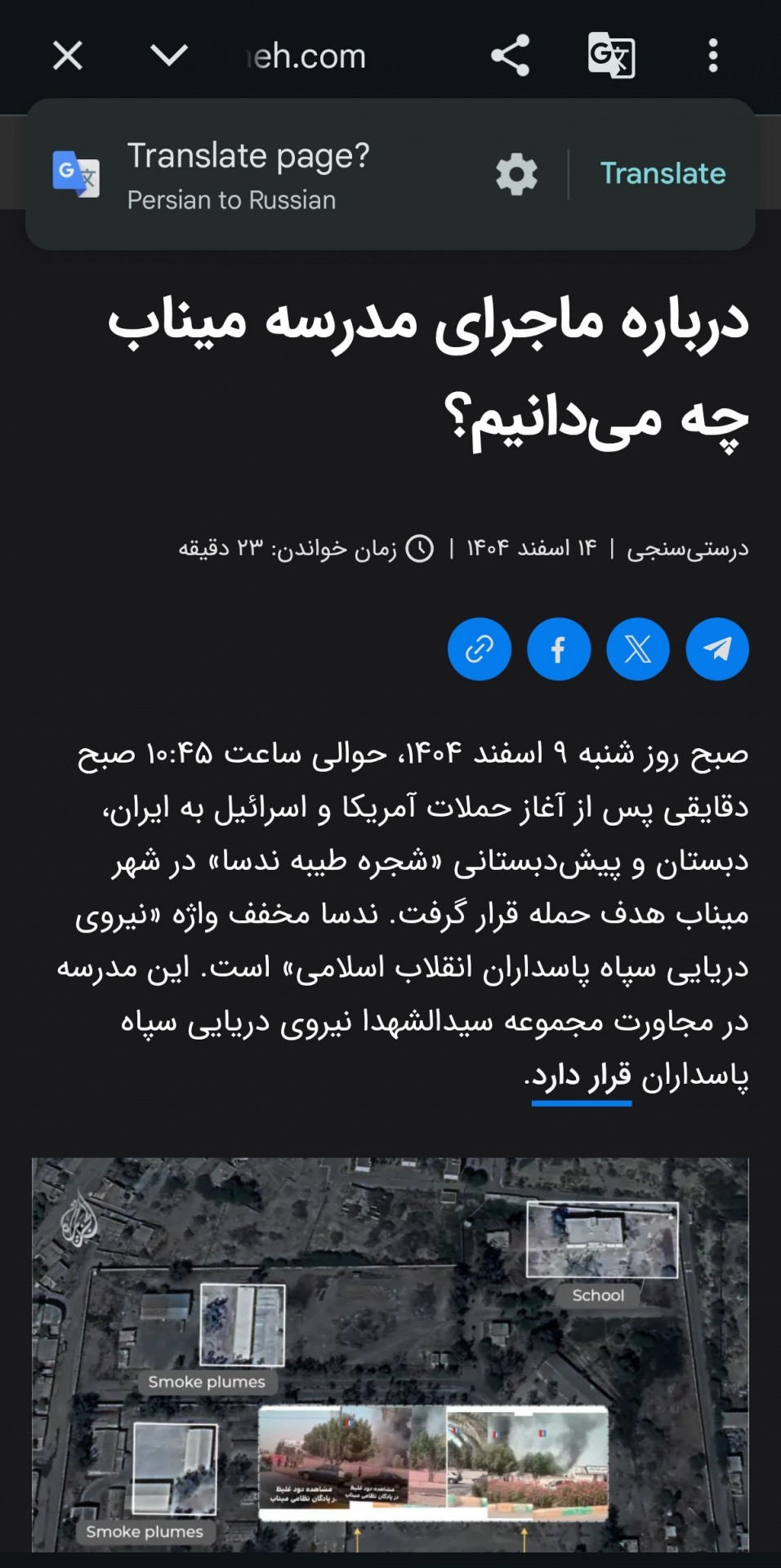The image size is (781, 1568).
Task: Share the article on X
Action: 638,649
